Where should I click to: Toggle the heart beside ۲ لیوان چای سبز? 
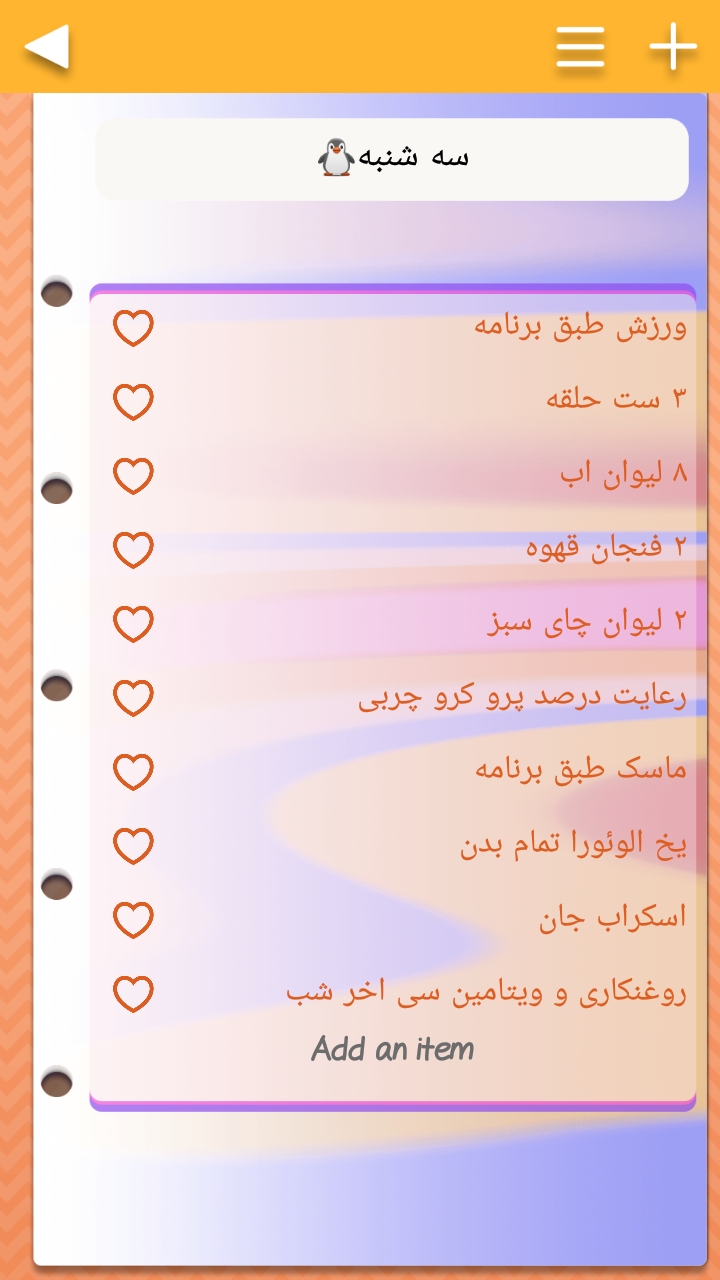[133, 624]
